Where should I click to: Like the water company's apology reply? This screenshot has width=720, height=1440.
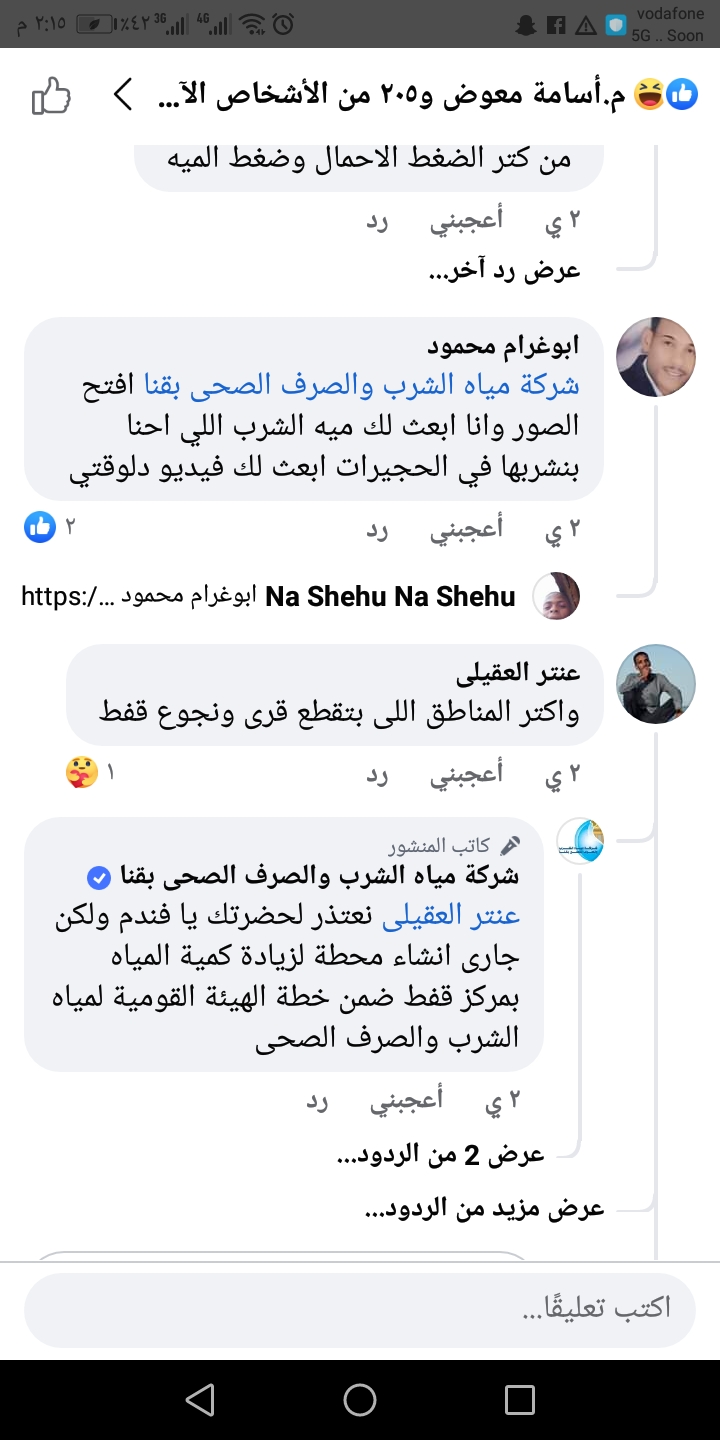pyautogui.click(x=406, y=1102)
